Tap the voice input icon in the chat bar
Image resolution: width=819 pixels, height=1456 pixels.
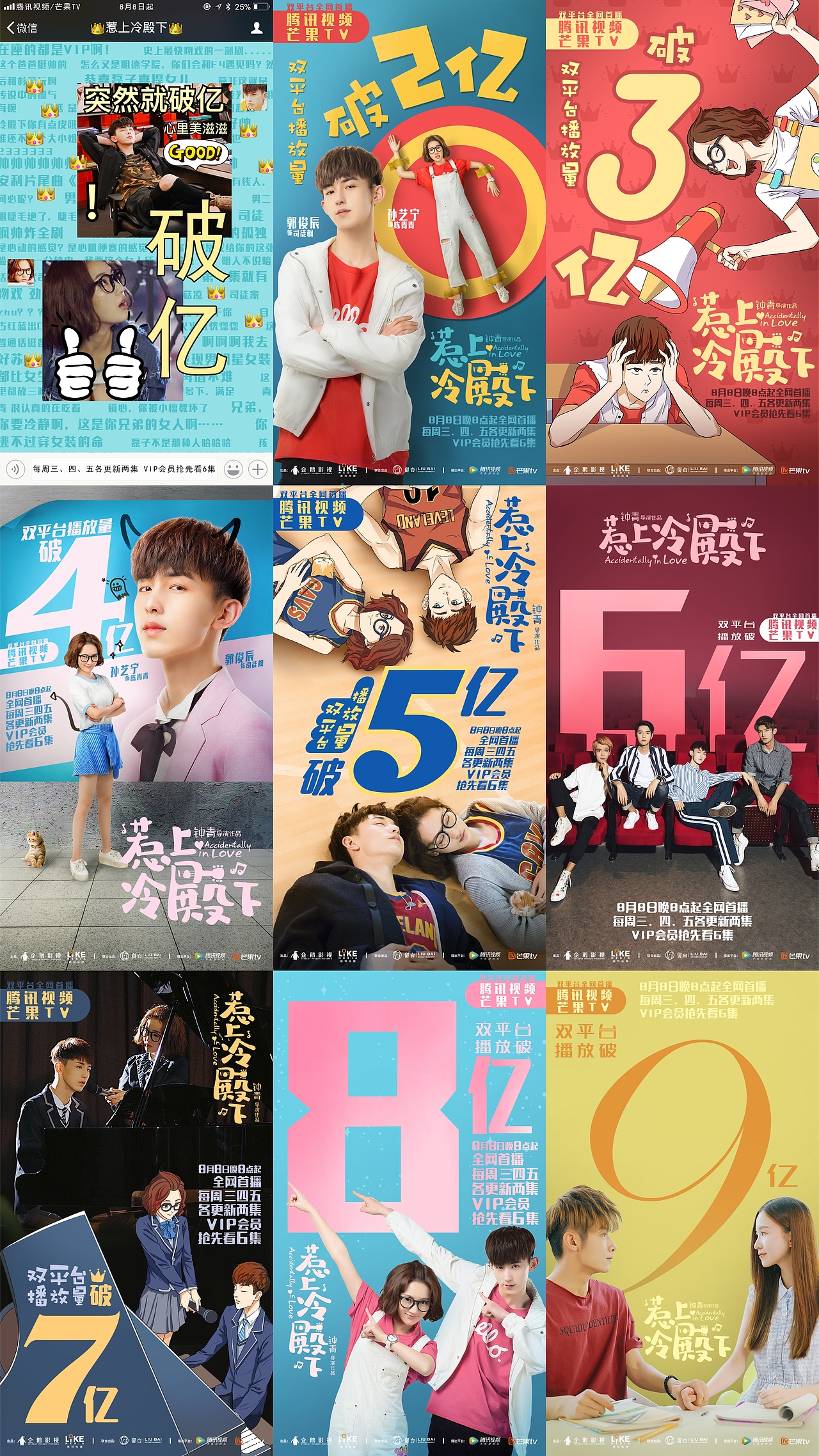(x=15, y=468)
